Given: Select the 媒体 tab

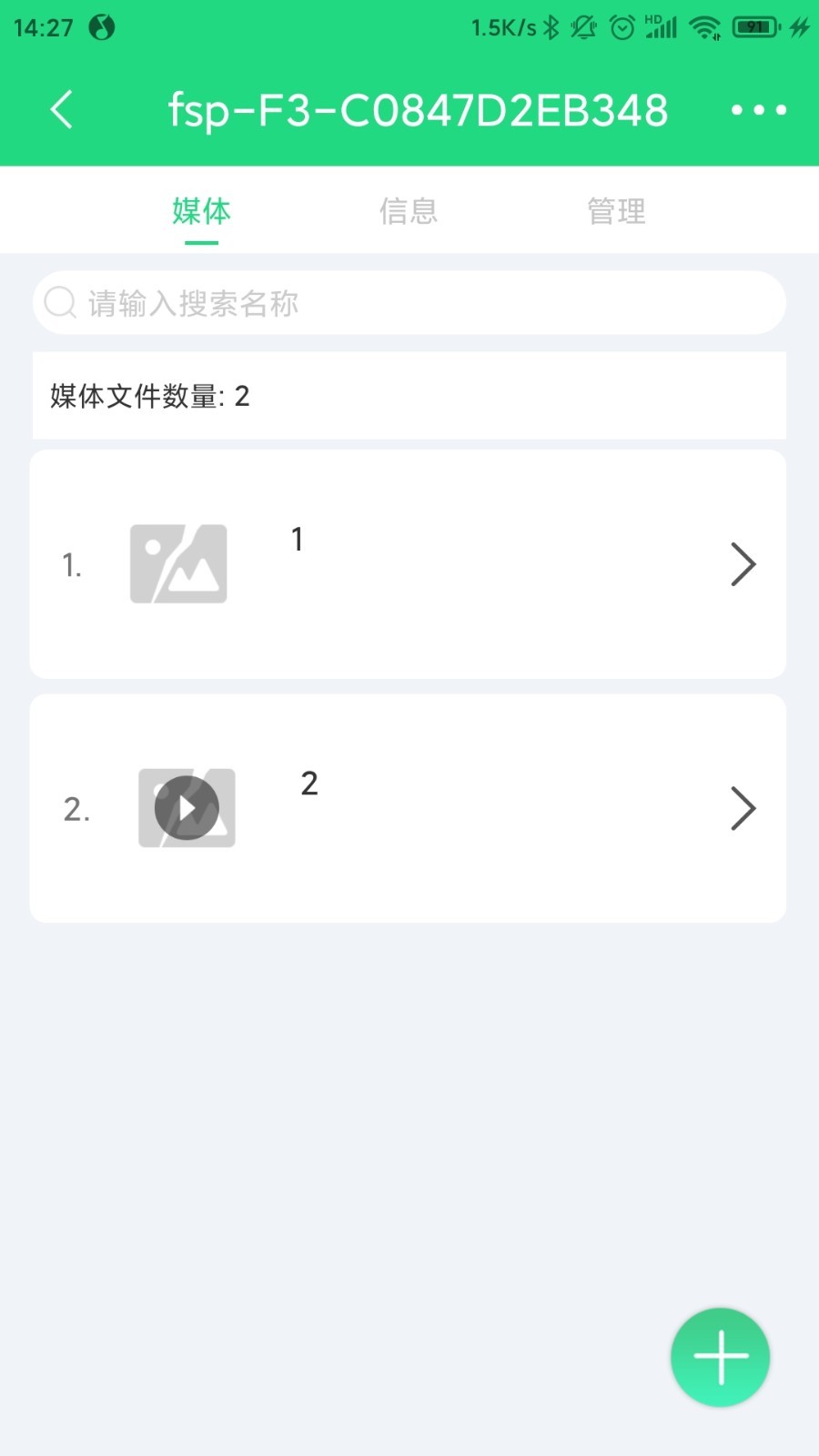Looking at the screenshot, I should [x=201, y=211].
